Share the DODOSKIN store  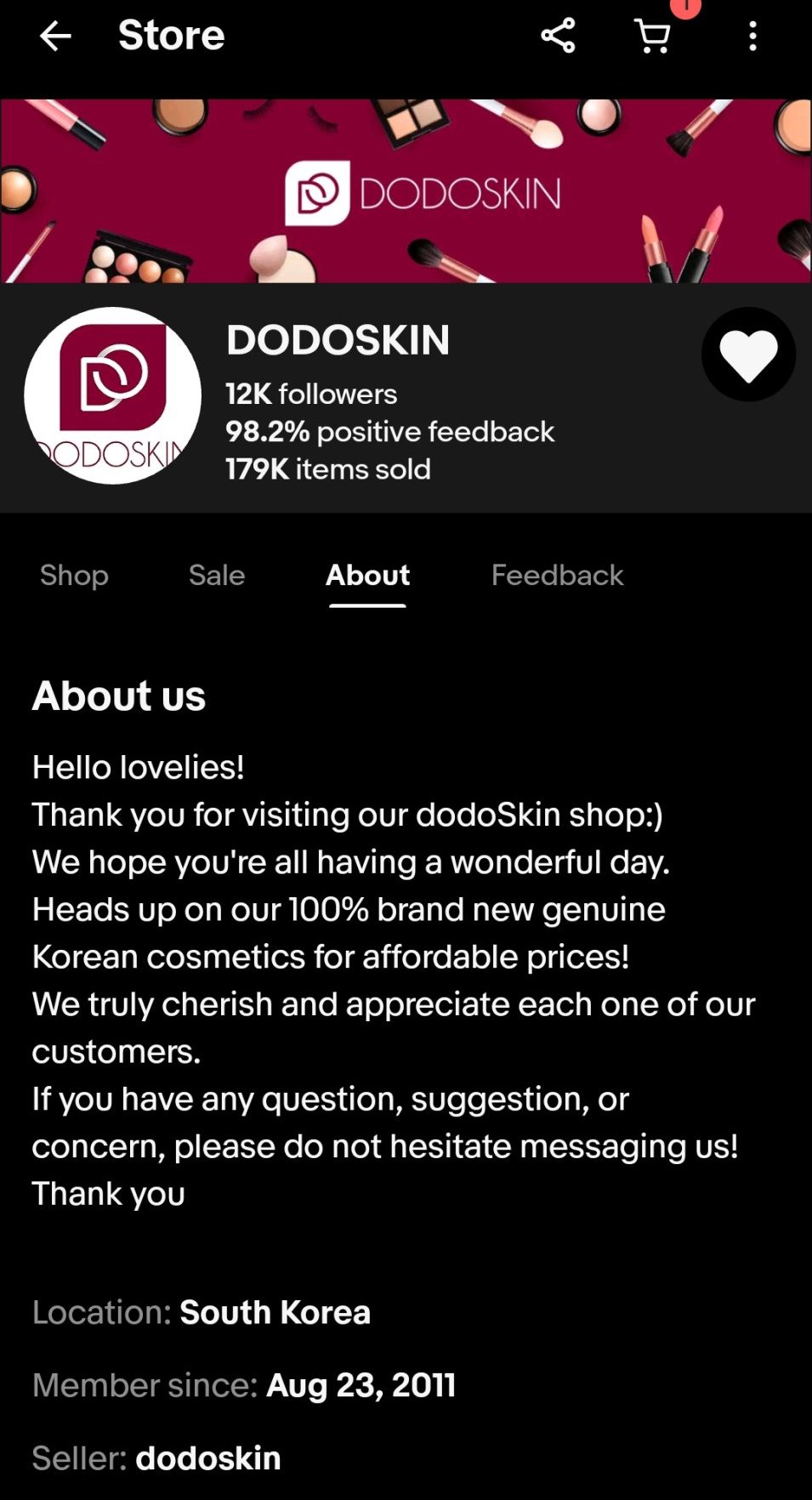pos(558,36)
